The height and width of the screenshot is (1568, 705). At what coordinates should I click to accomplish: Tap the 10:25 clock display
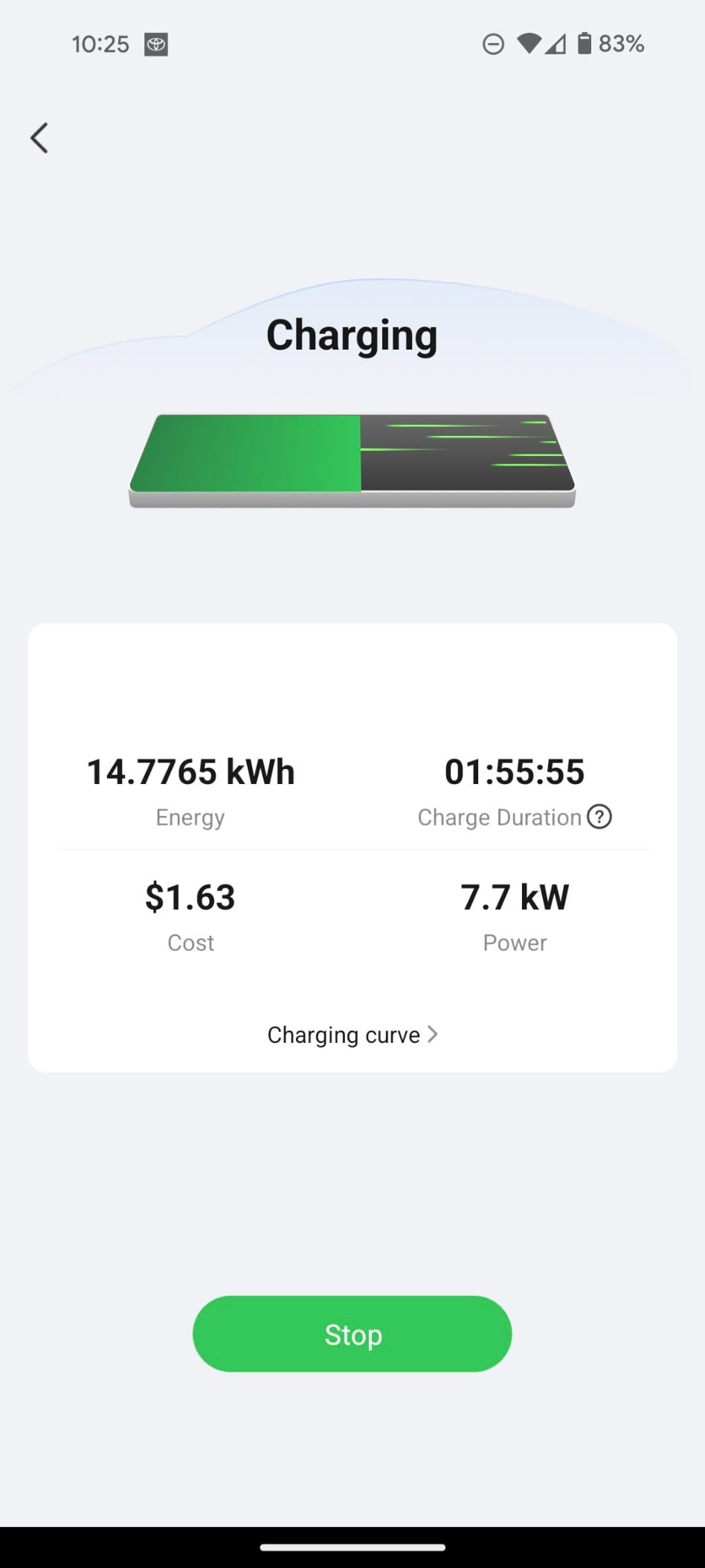click(101, 44)
